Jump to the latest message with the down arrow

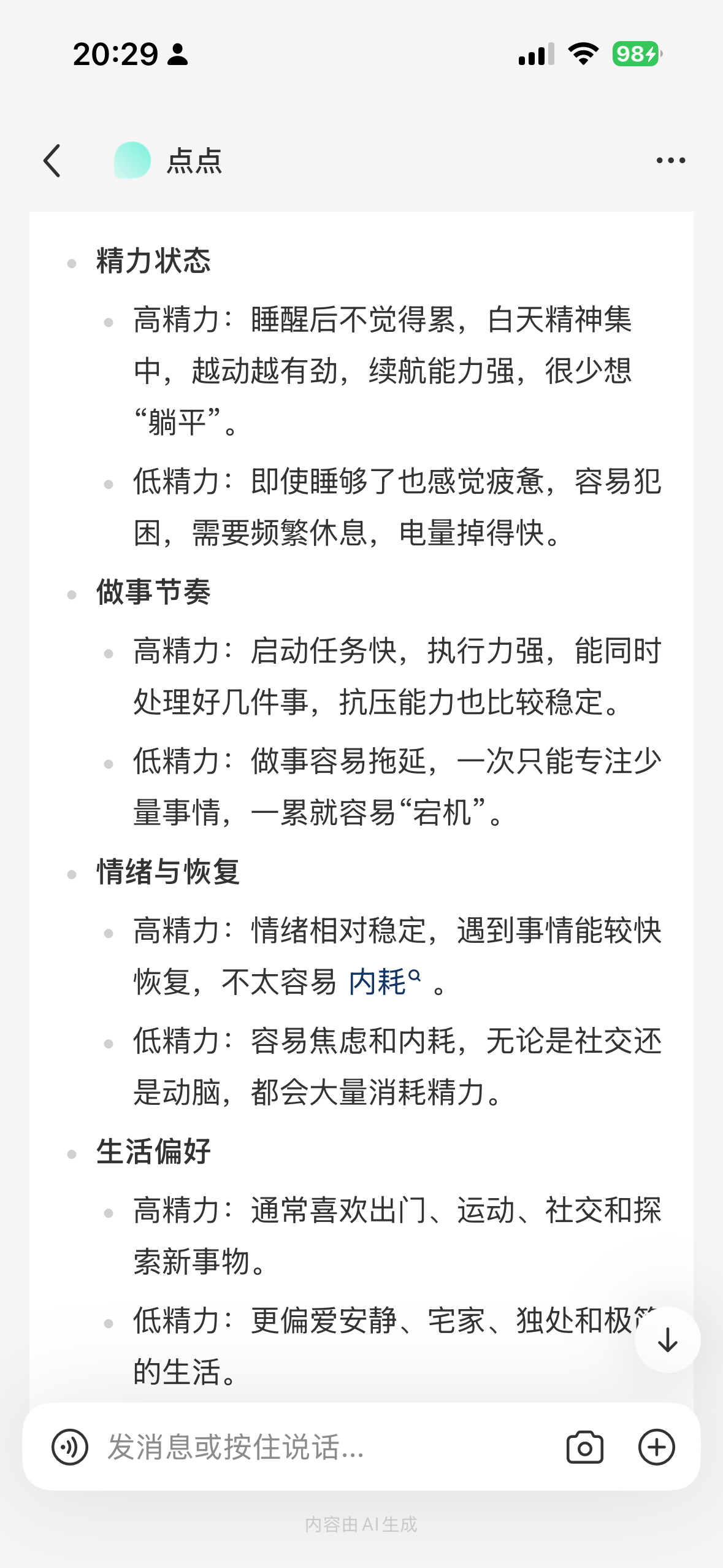667,1340
